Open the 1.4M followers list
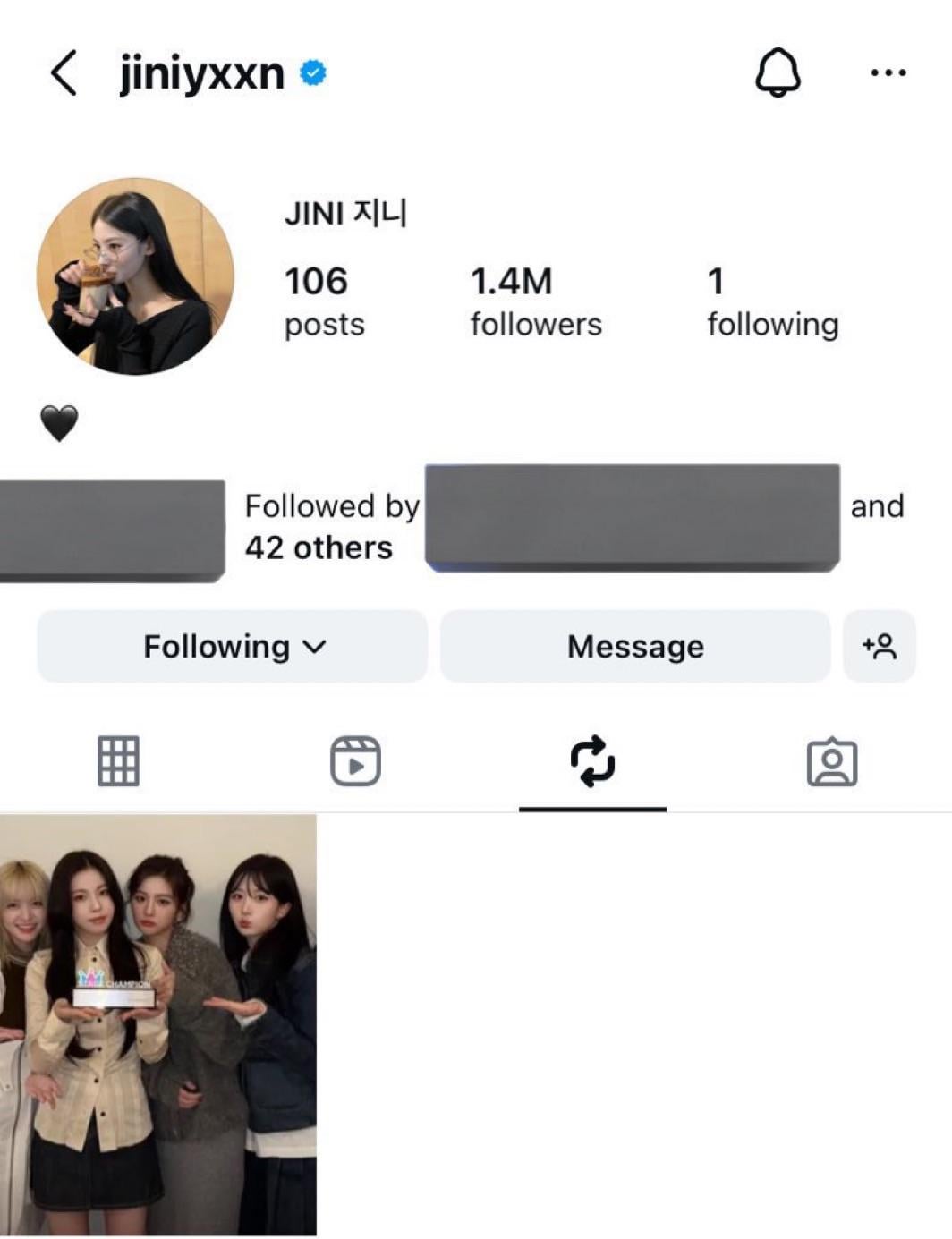The width and height of the screenshot is (952, 1239). click(535, 302)
